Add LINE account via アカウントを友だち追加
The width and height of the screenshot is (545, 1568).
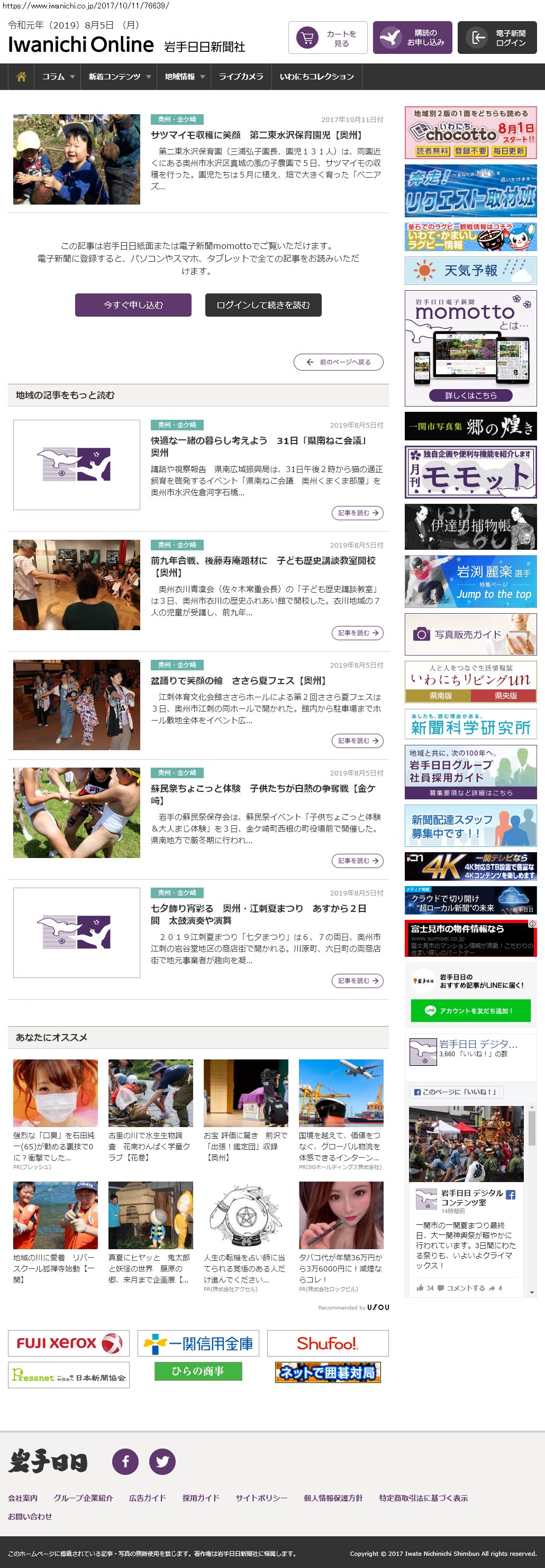pyautogui.click(x=470, y=1011)
